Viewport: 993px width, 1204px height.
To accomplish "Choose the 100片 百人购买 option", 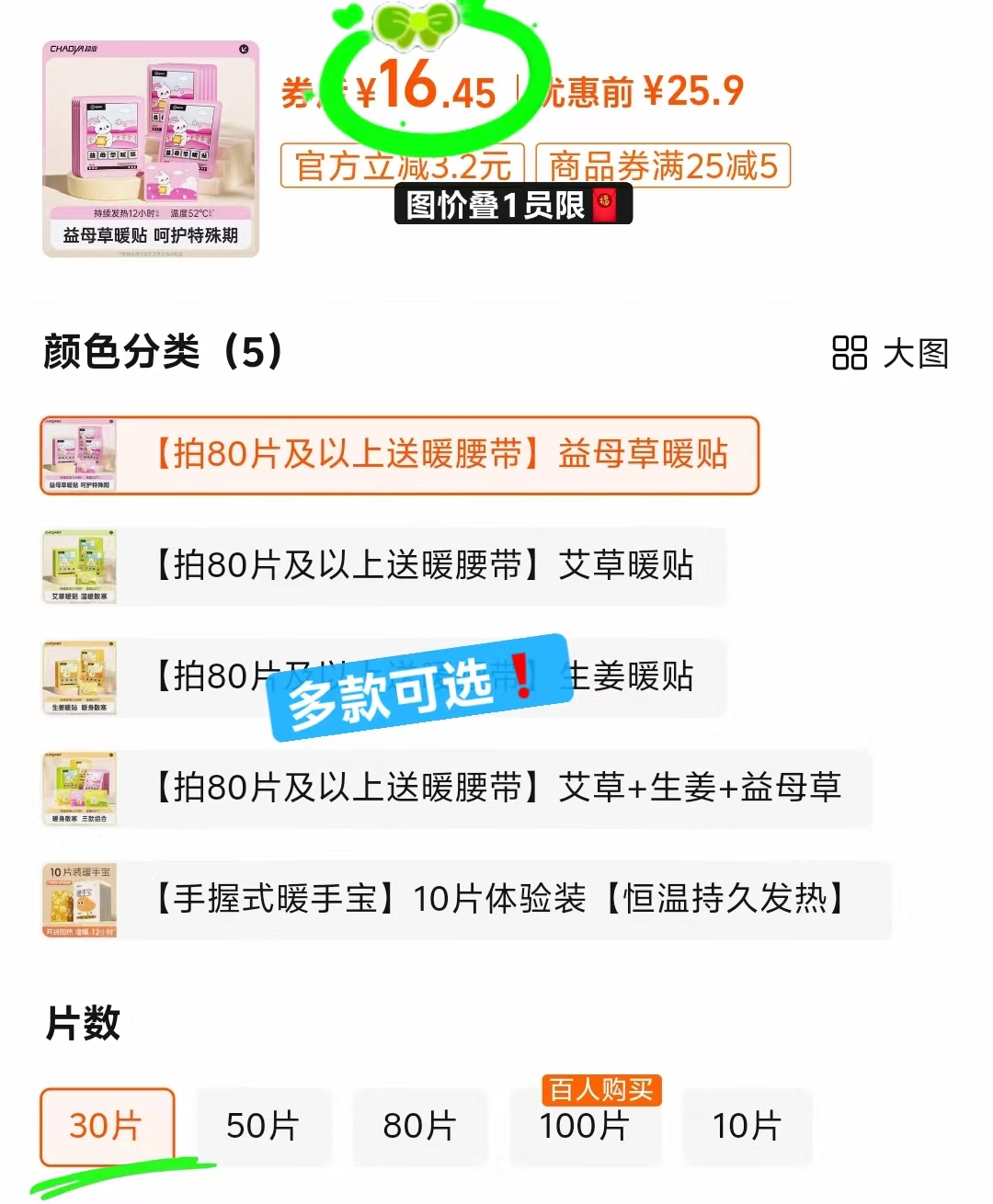I will (585, 1126).
